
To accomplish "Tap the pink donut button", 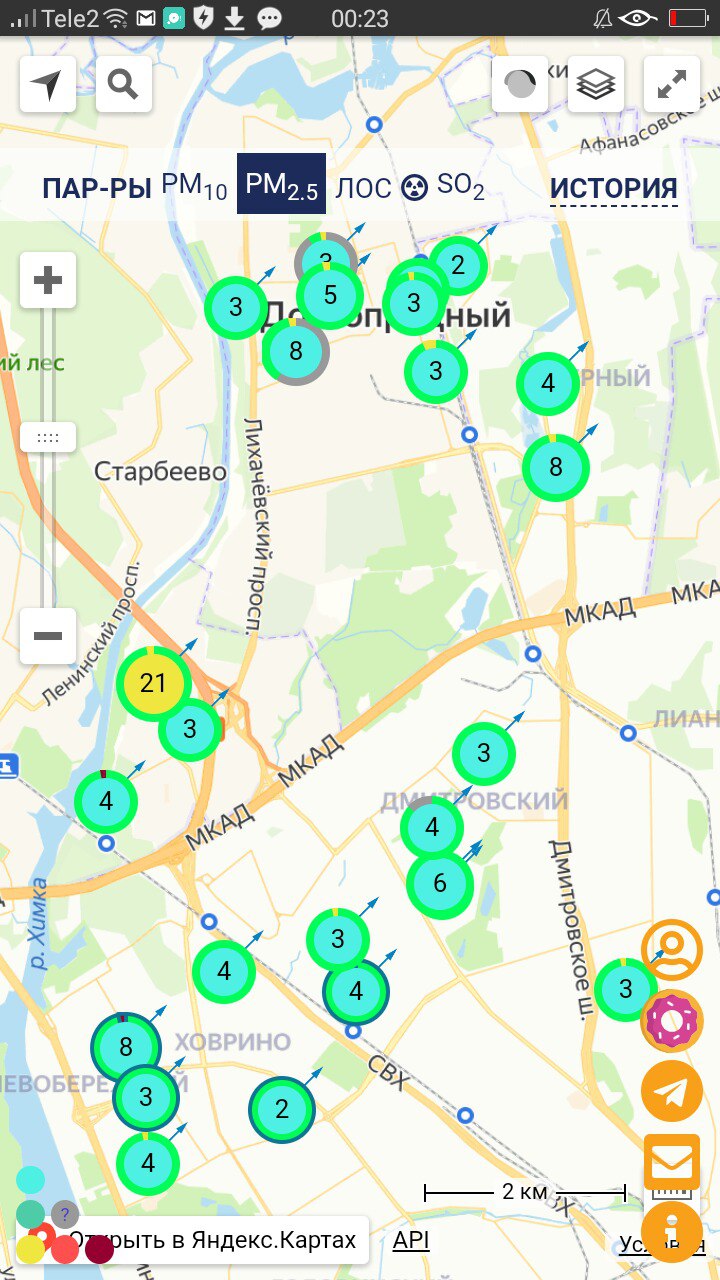I will (672, 1021).
